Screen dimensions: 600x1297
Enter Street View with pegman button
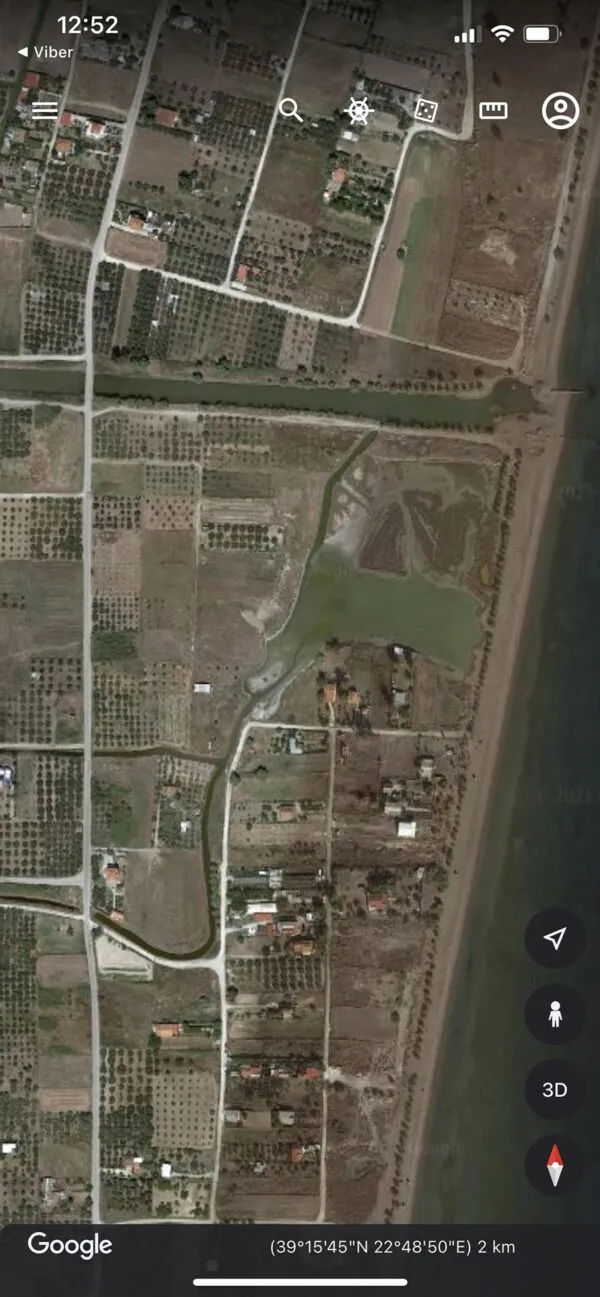(555, 1014)
